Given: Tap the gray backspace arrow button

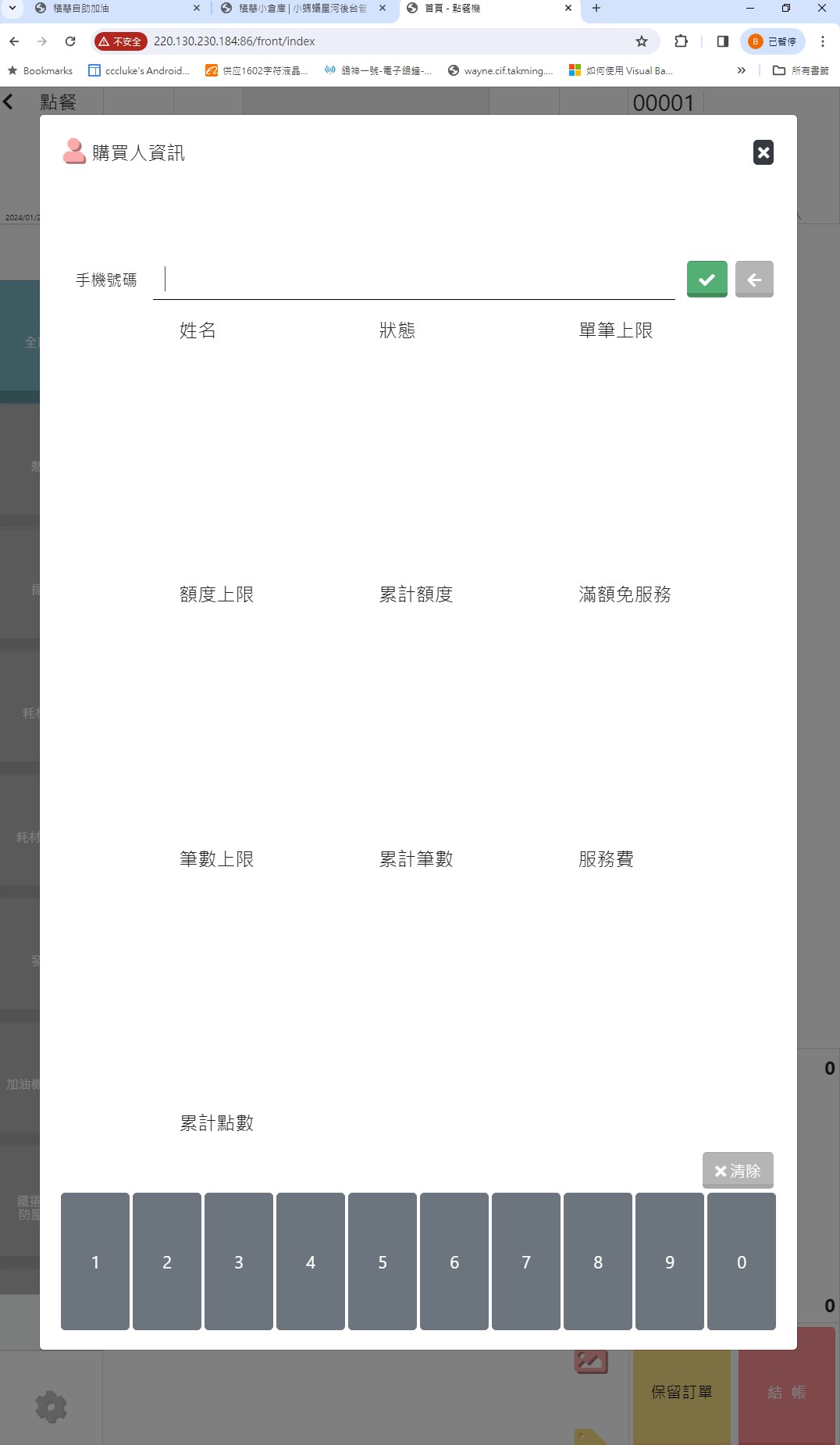Looking at the screenshot, I should click(x=754, y=279).
